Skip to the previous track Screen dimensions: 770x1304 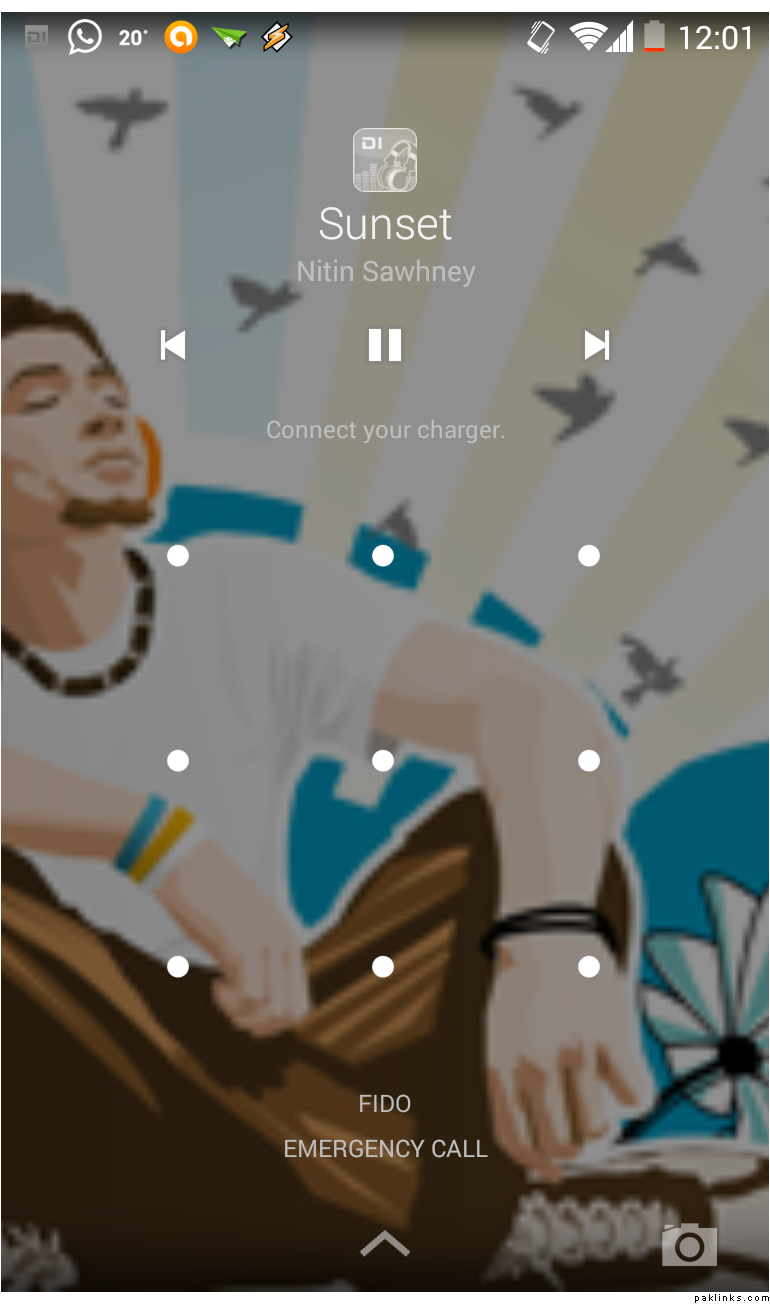[x=173, y=345]
